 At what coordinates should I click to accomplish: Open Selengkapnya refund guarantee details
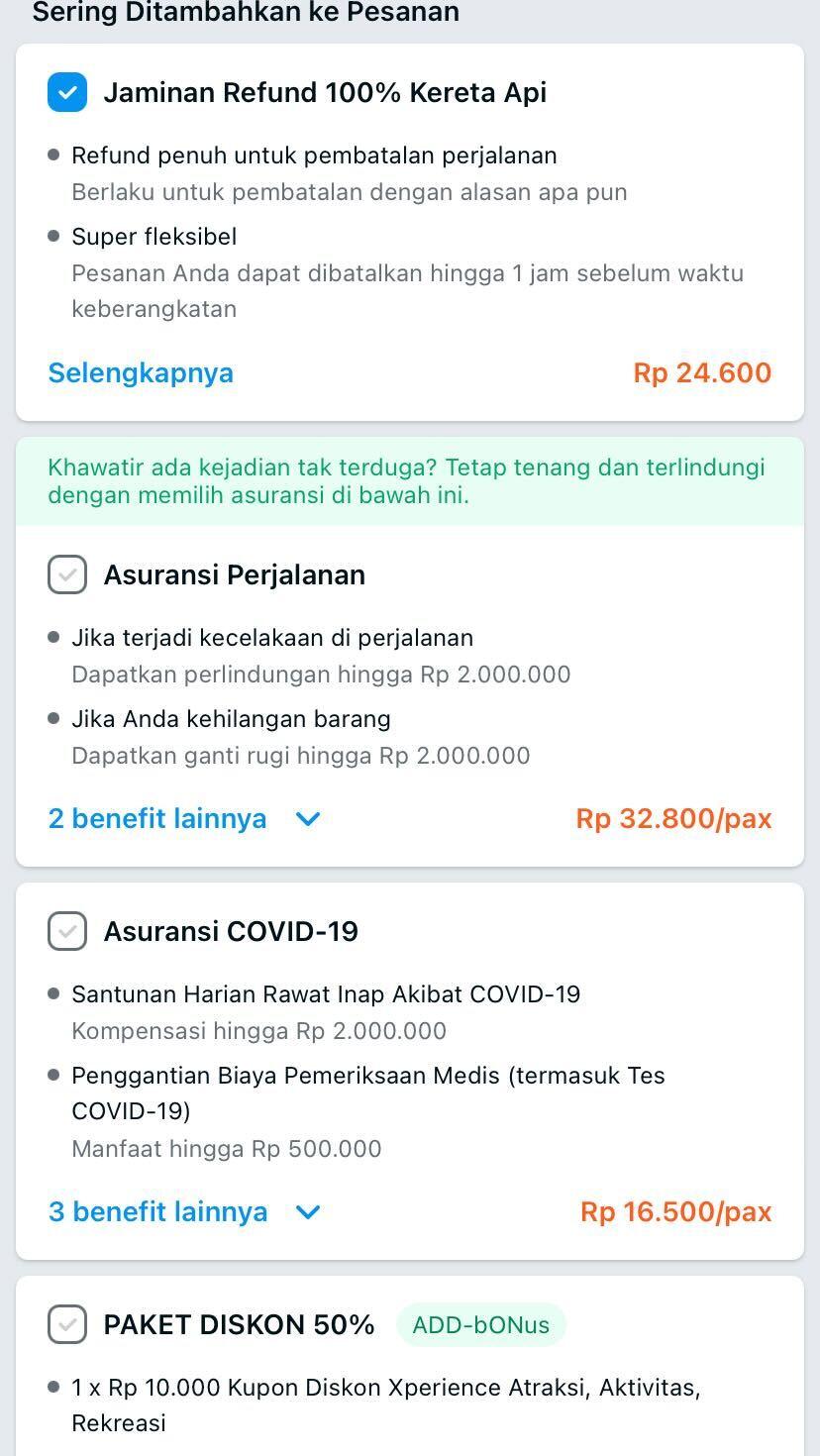coord(141,373)
